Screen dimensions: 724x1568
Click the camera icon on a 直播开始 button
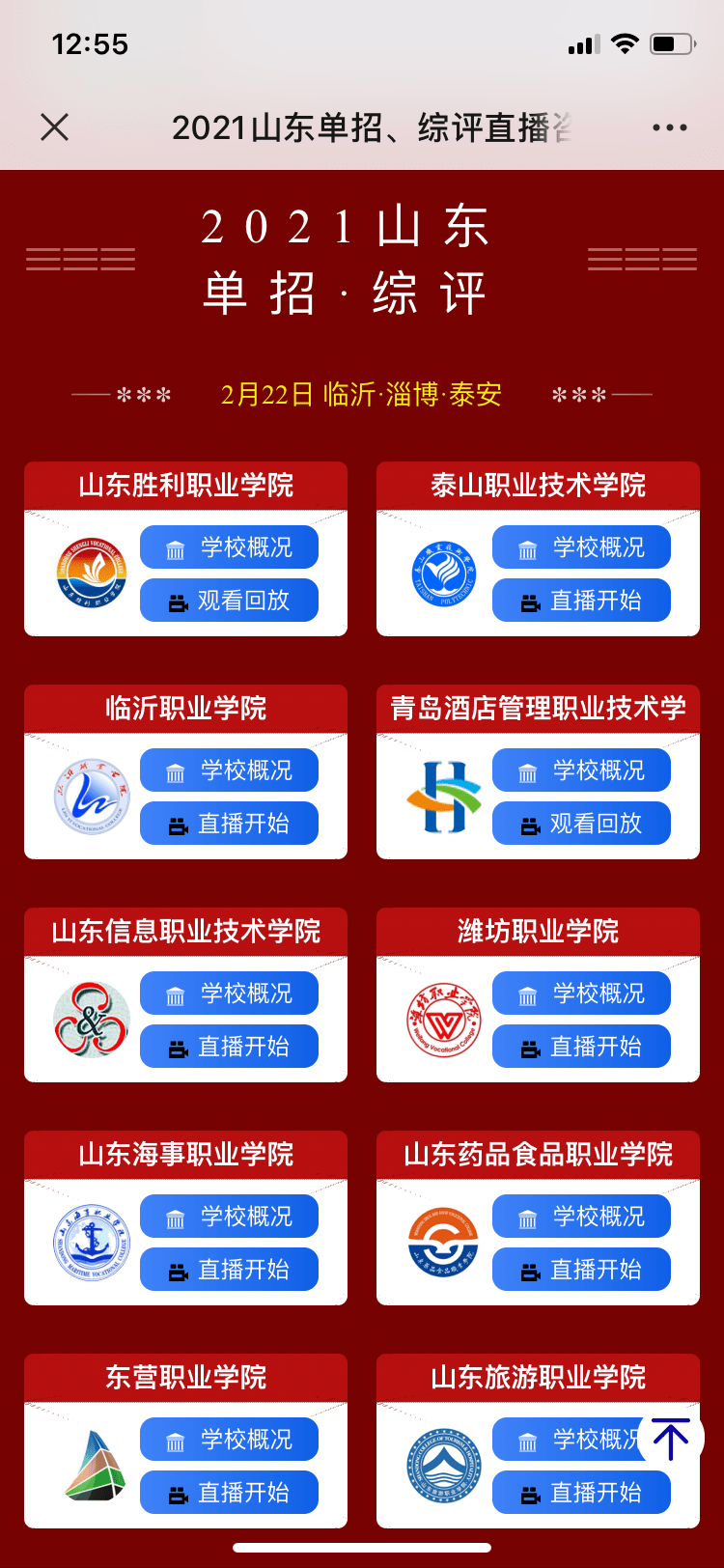pyautogui.click(x=529, y=600)
